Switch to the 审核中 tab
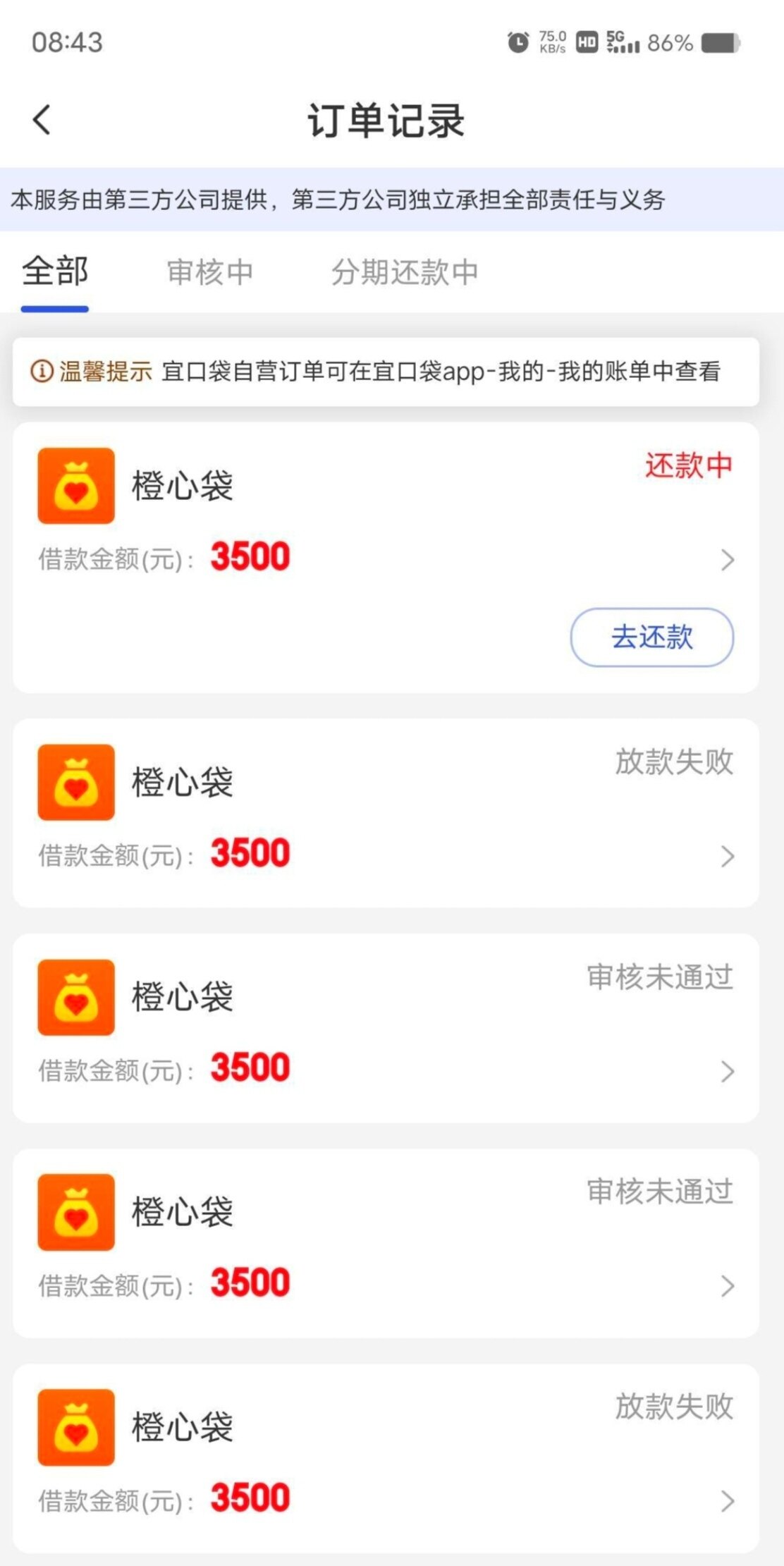The image size is (784, 1566). click(x=210, y=272)
